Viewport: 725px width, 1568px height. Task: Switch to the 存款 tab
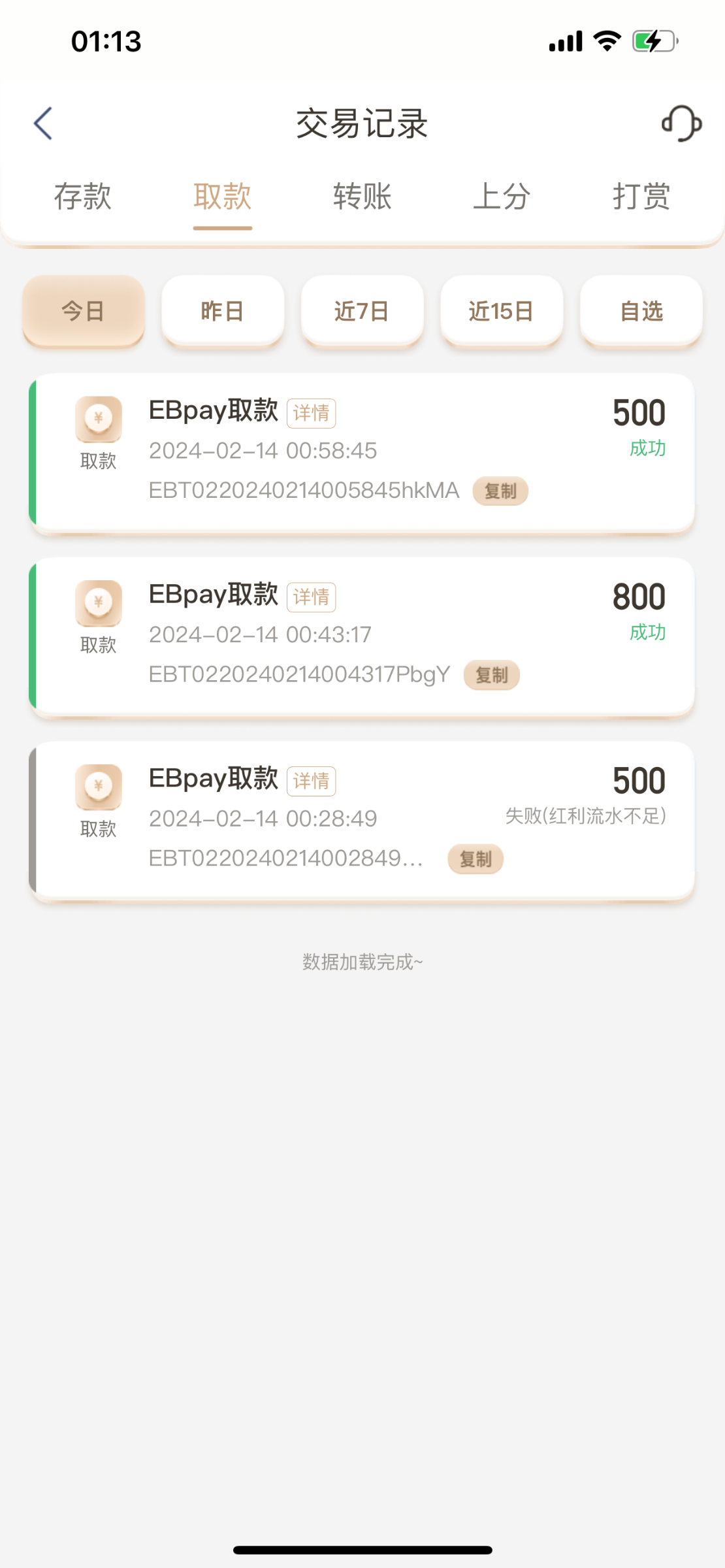(x=83, y=197)
